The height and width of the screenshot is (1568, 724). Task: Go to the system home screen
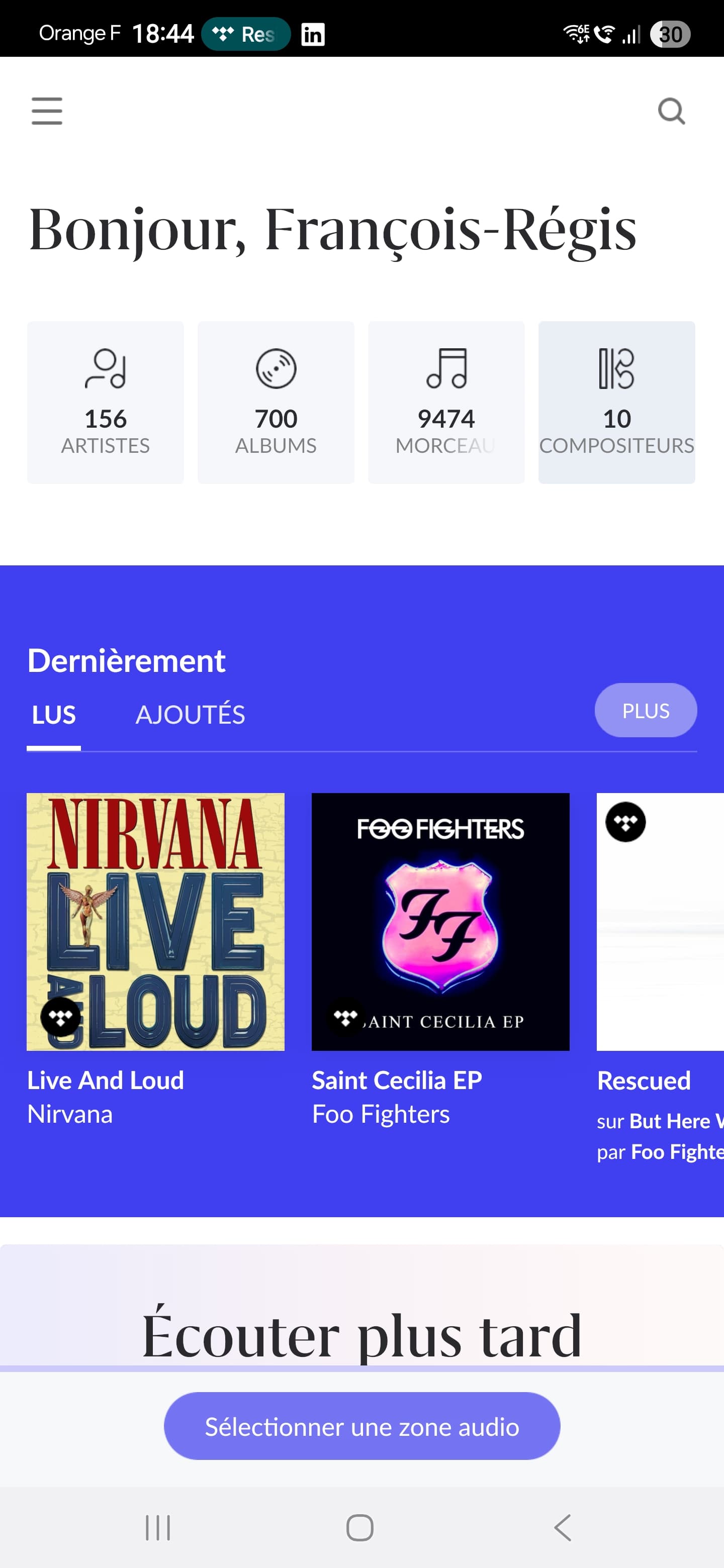pos(360,1527)
